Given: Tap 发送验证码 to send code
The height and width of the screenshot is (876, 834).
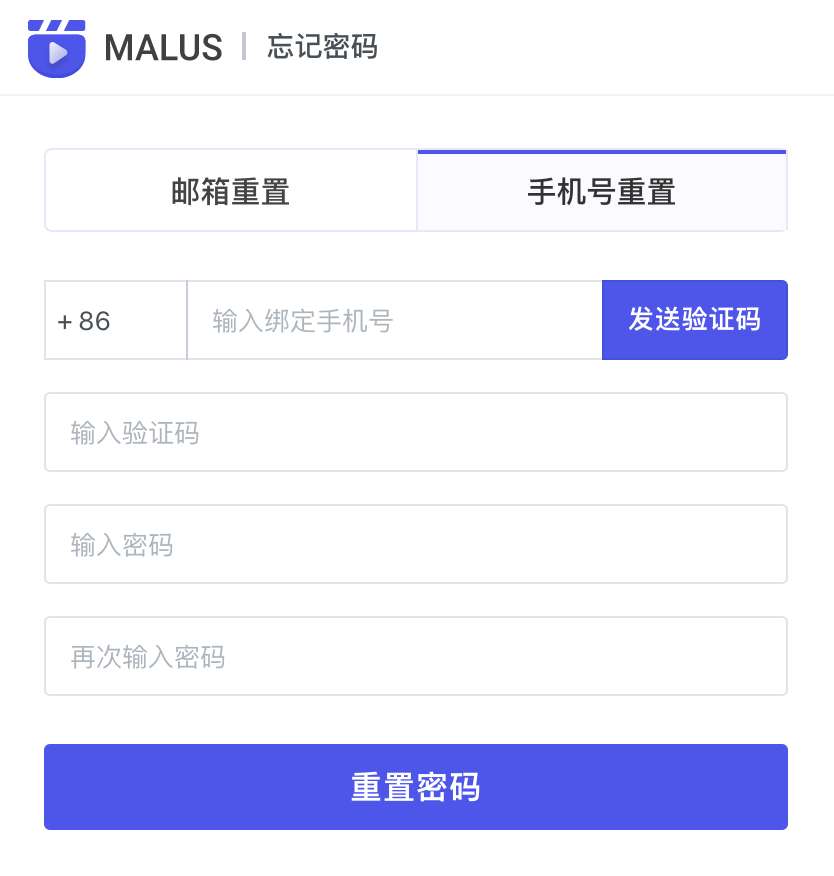Looking at the screenshot, I should (694, 320).
